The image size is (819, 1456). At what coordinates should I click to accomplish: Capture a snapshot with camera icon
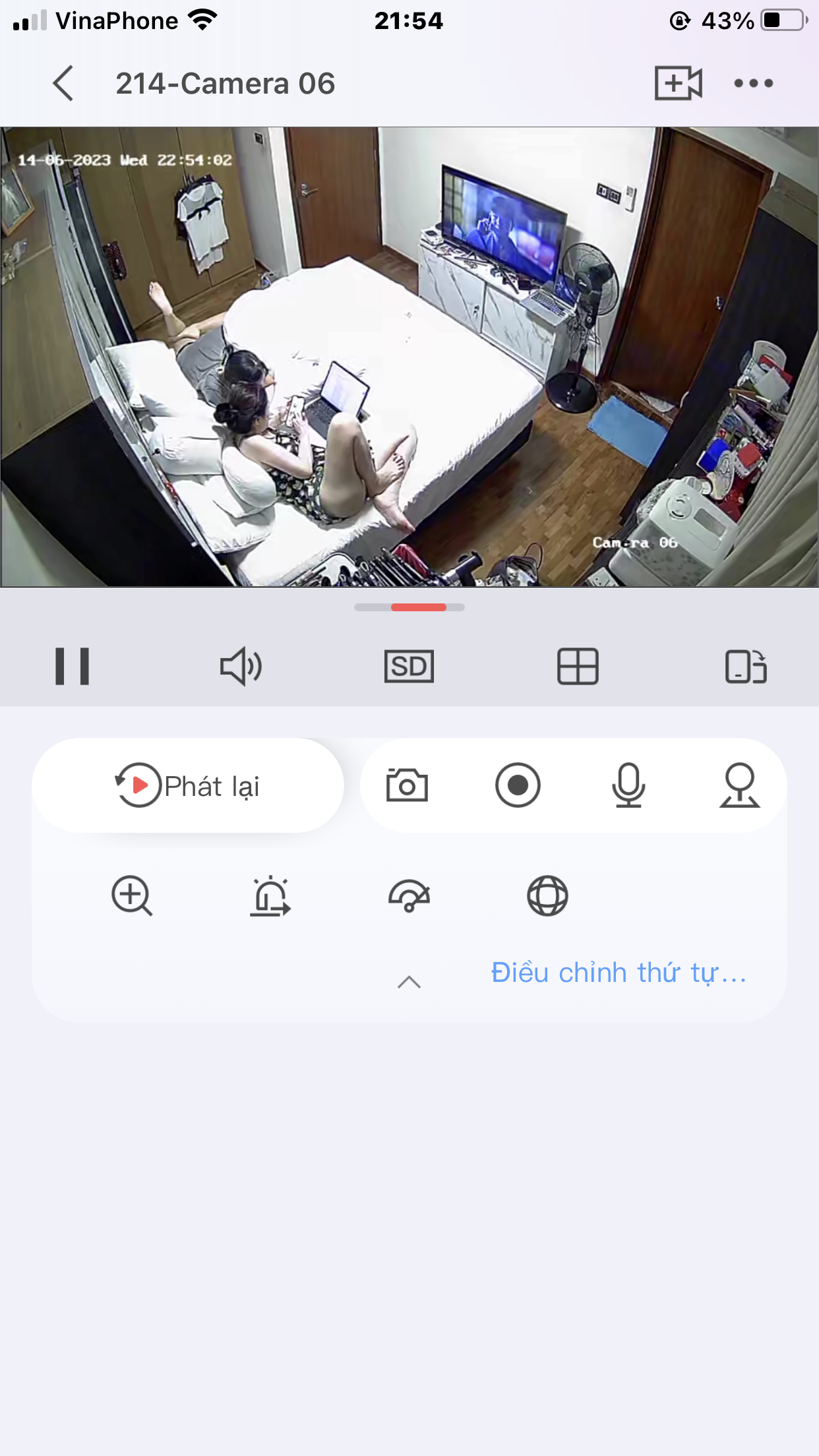coord(407,785)
